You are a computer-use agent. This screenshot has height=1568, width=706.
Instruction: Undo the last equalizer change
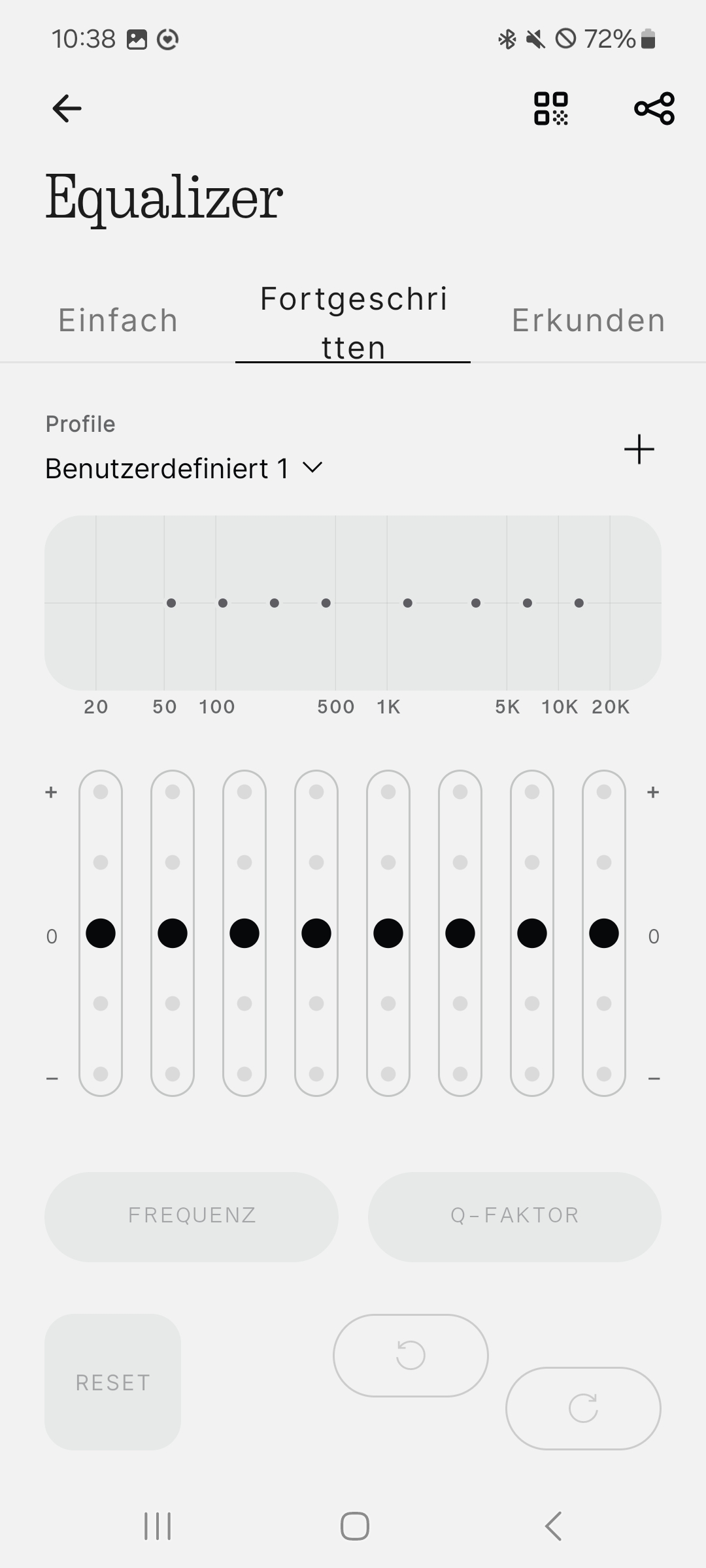[x=411, y=1355]
